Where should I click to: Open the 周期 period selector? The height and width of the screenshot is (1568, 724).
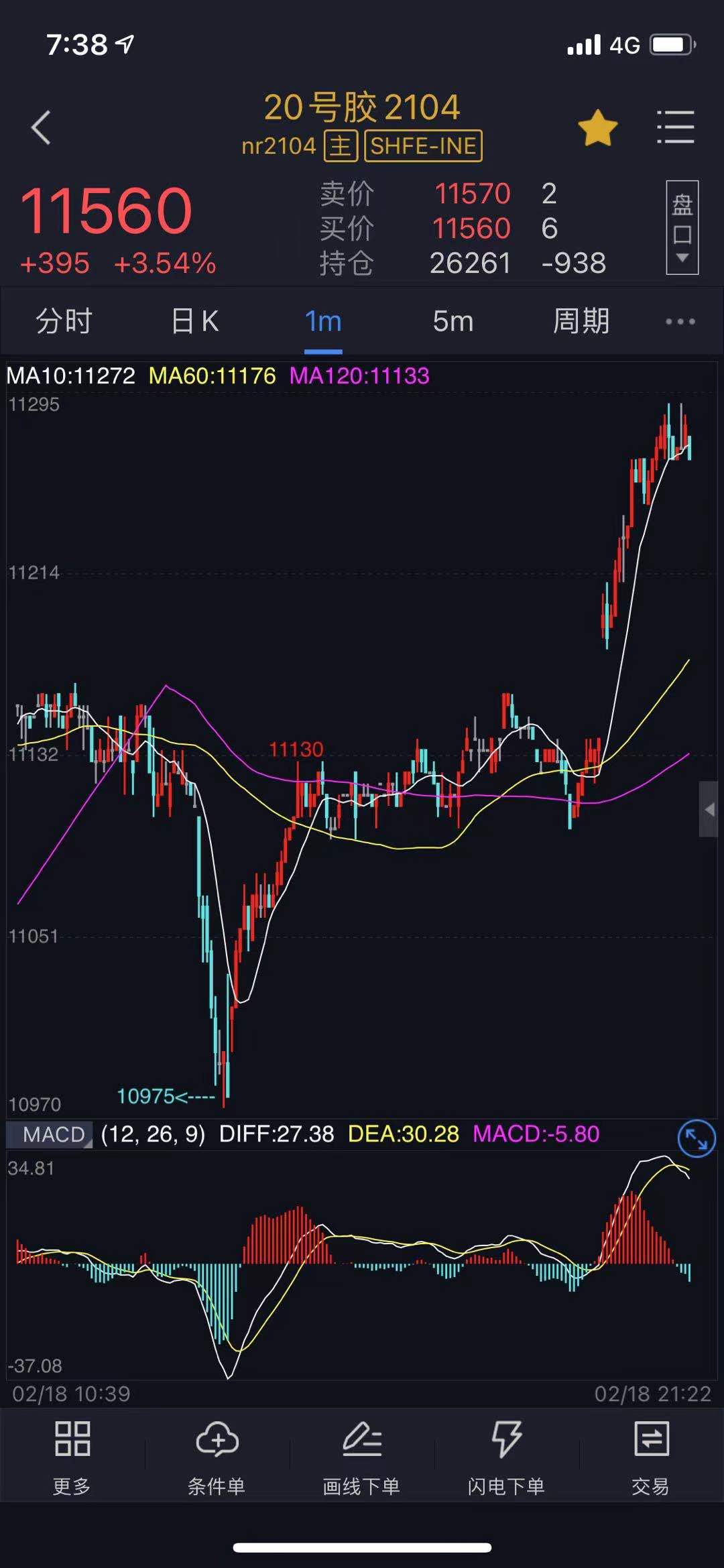[581, 321]
